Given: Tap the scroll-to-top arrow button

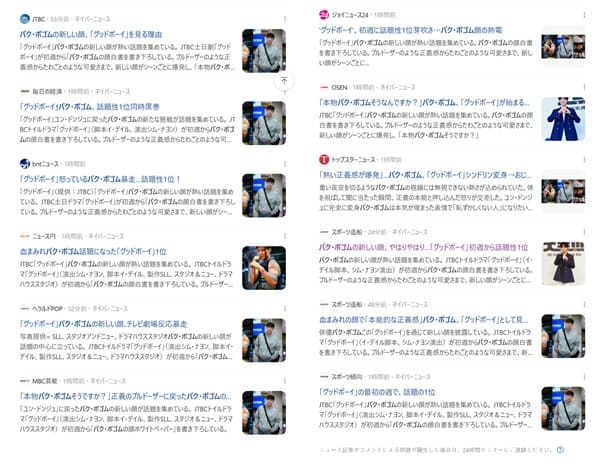Looking at the screenshot, I should click(284, 80).
